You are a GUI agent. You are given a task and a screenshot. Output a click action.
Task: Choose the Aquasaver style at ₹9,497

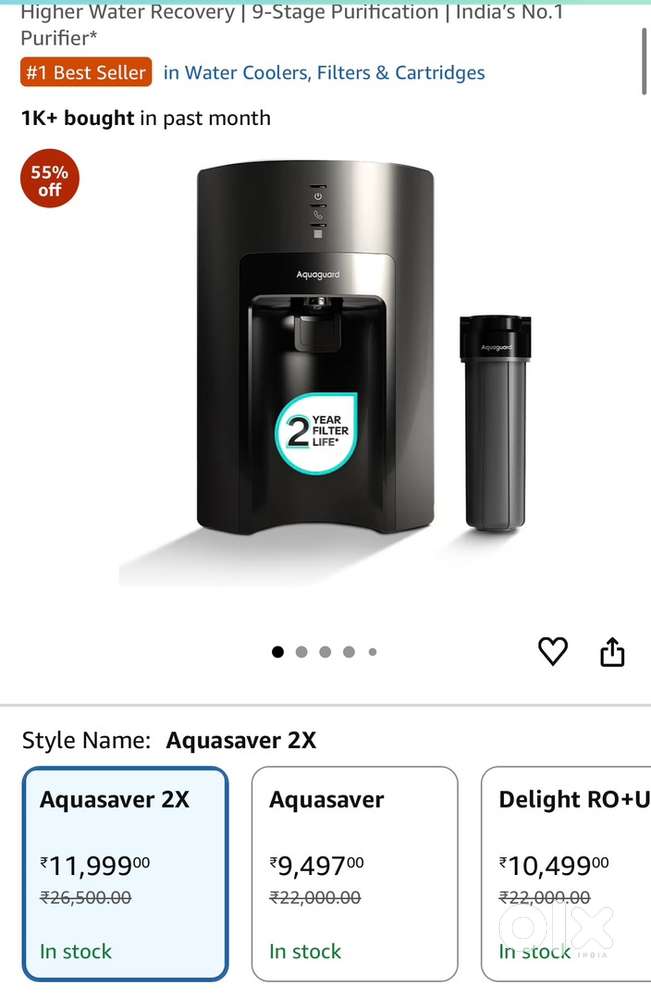(x=354, y=873)
